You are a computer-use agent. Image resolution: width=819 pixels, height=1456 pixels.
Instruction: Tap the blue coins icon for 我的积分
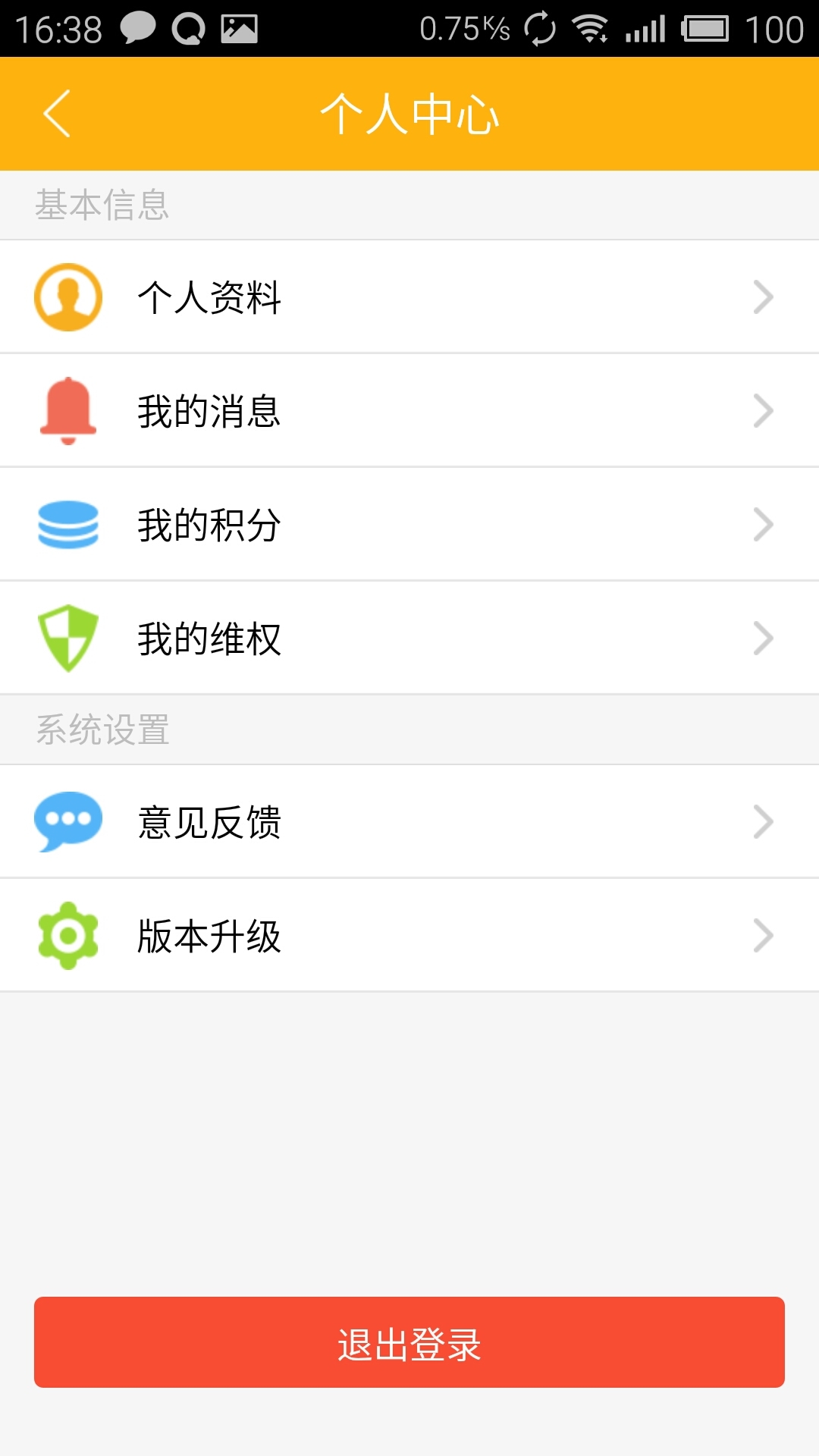[x=68, y=523]
